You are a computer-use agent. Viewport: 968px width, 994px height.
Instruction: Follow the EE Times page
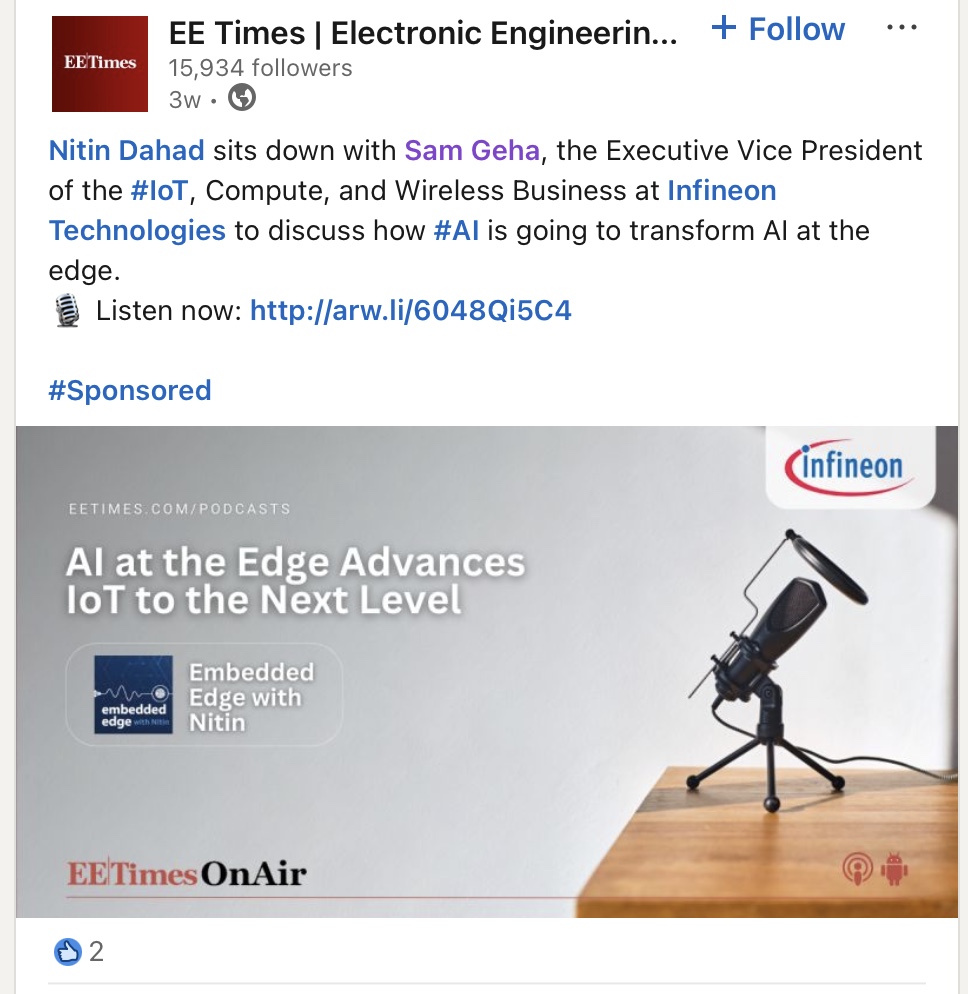(778, 30)
